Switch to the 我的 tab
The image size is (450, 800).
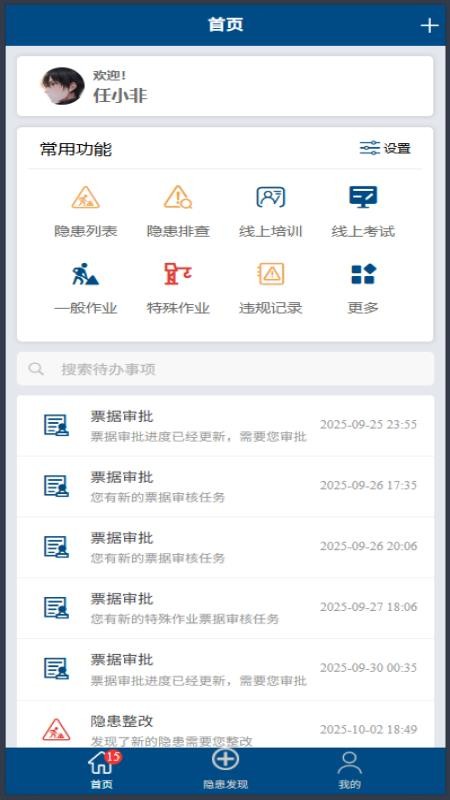(x=349, y=770)
